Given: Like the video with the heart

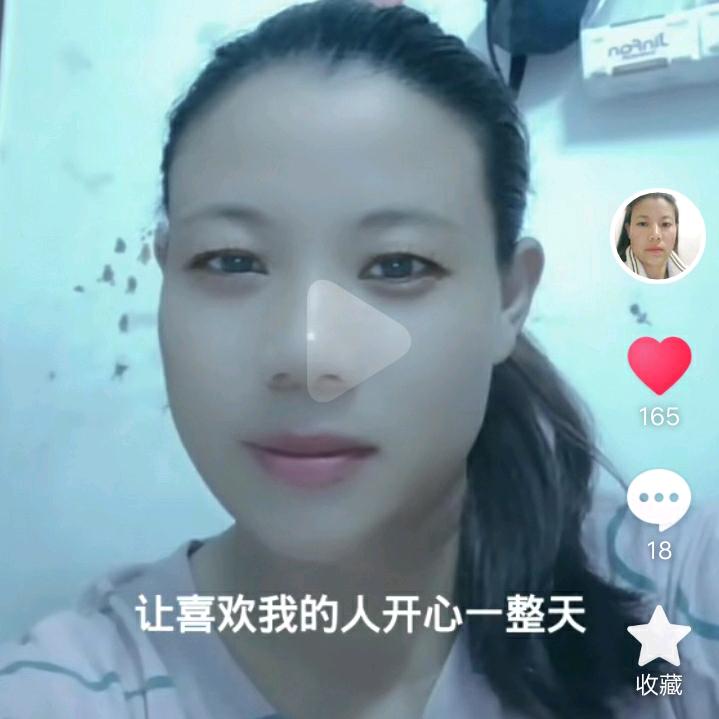Looking at the screenshot, I should (659, 365).
